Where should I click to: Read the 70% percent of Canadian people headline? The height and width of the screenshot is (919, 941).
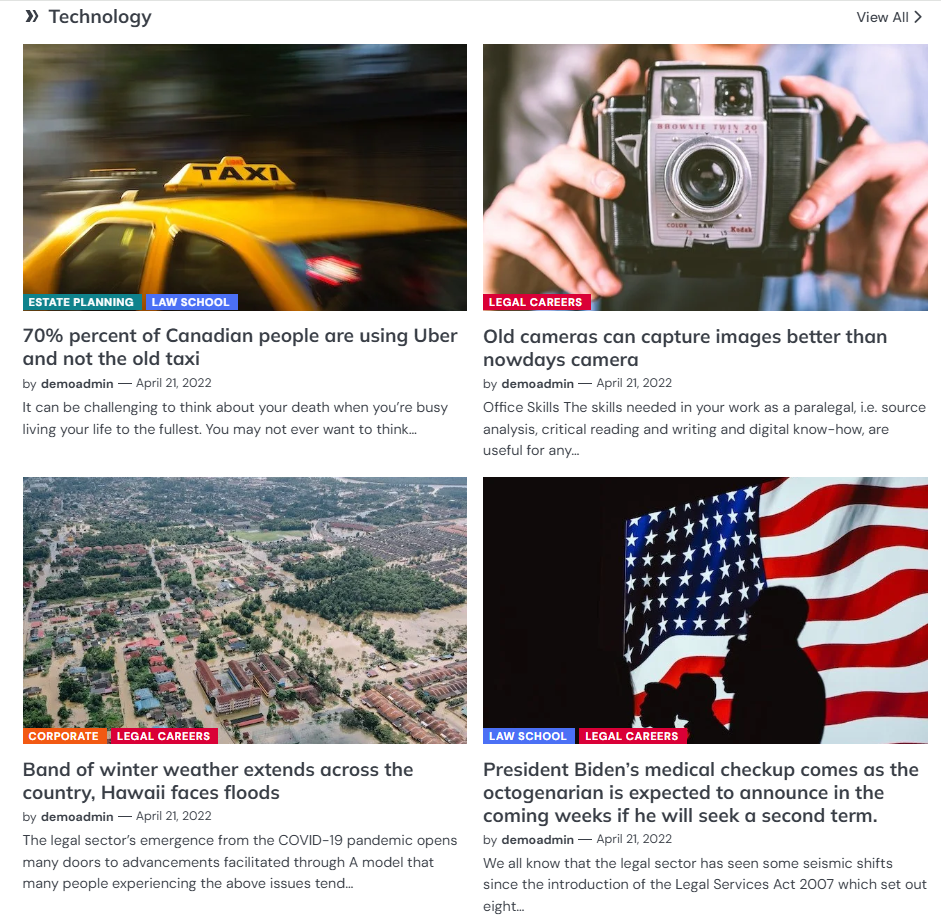(x=240, y=347)
